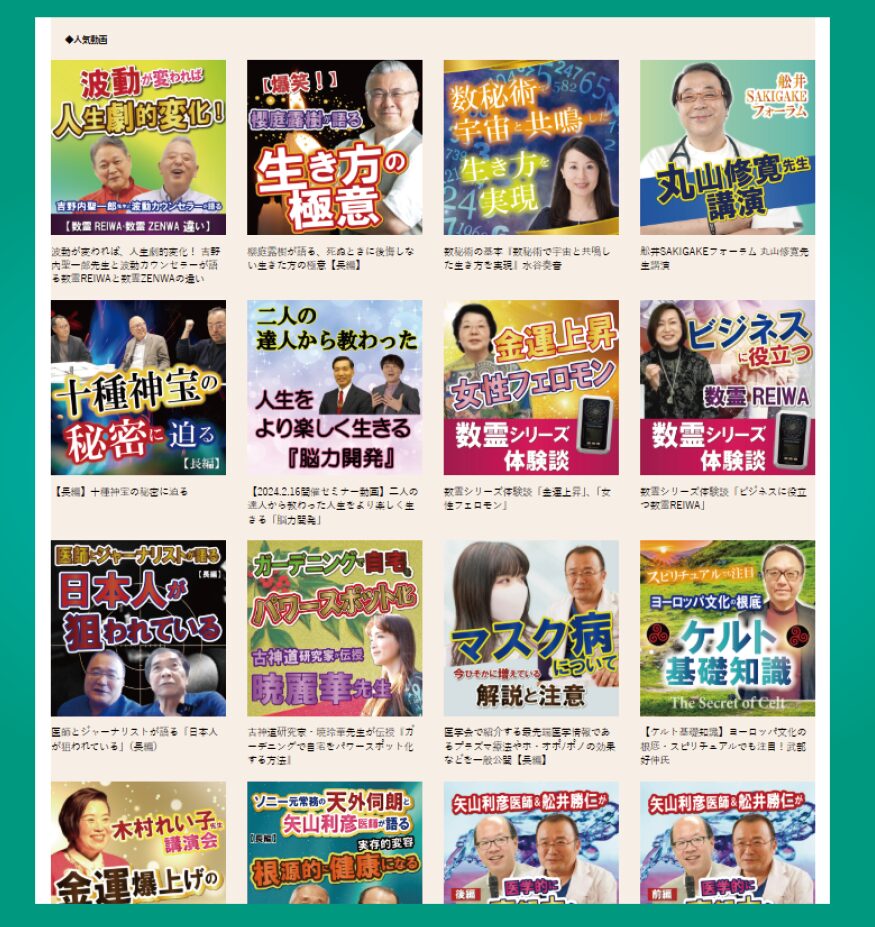The height and width of the screenshot is (927, 875).
Task: Open the 数秘術で宇宙と共鳴 video
Action: tap(531, 147)
